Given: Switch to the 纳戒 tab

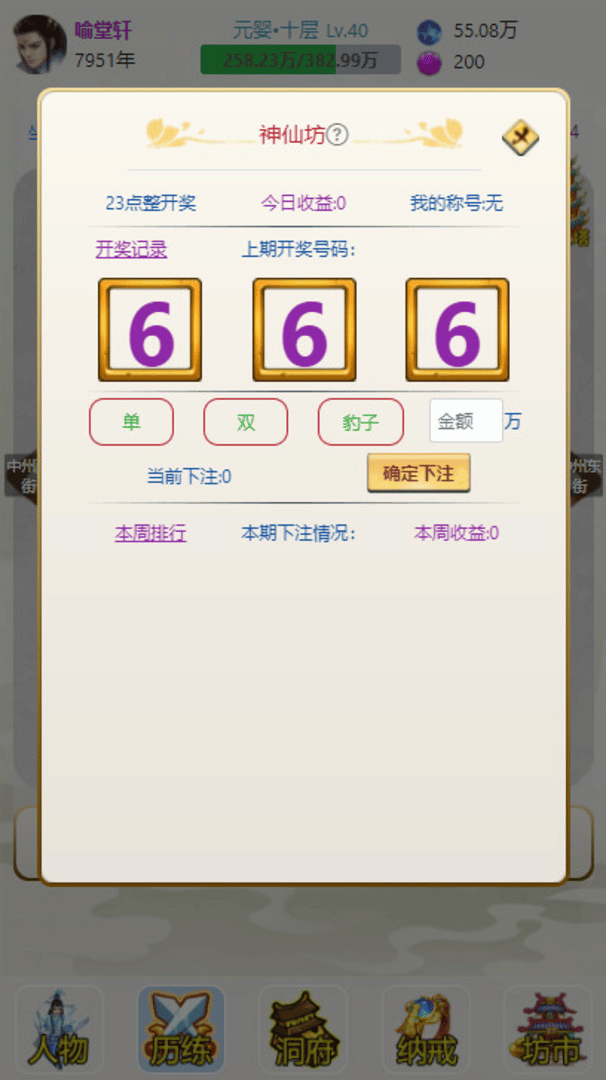Looking at the screenshot, I should pyautogui.click(x=426, y=1029).
